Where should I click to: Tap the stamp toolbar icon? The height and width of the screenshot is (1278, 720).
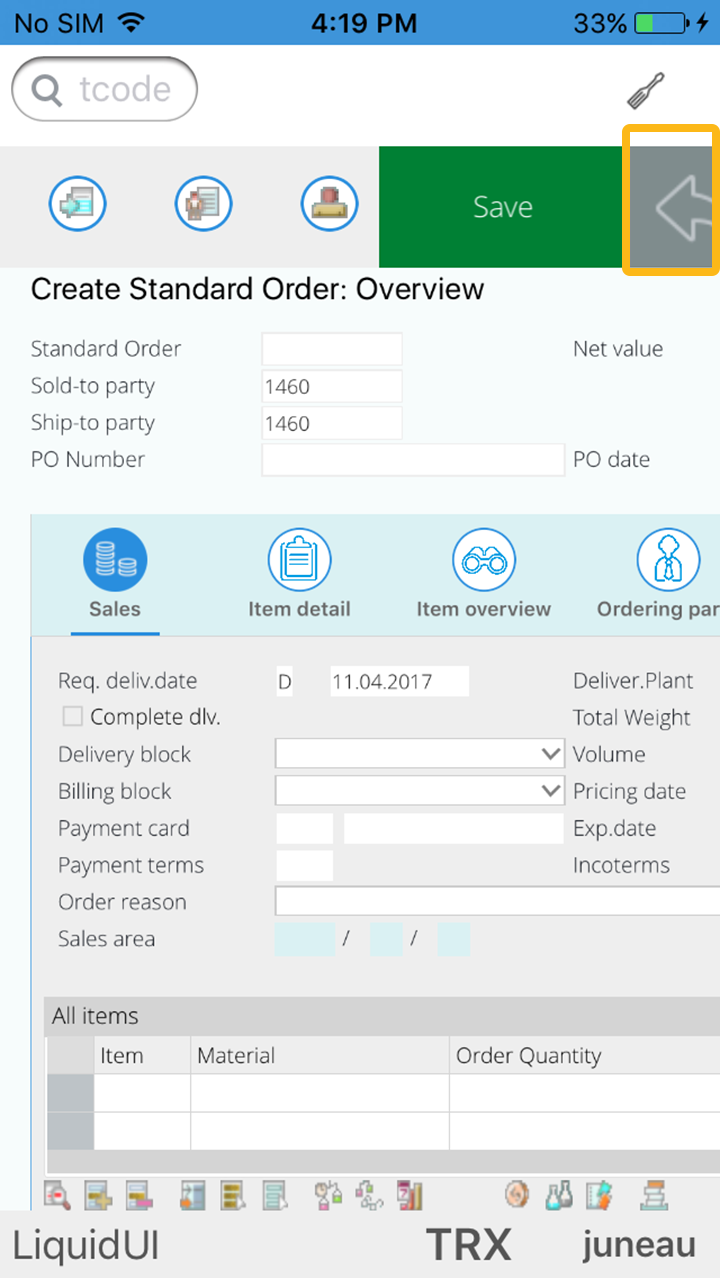click(330, 205)
